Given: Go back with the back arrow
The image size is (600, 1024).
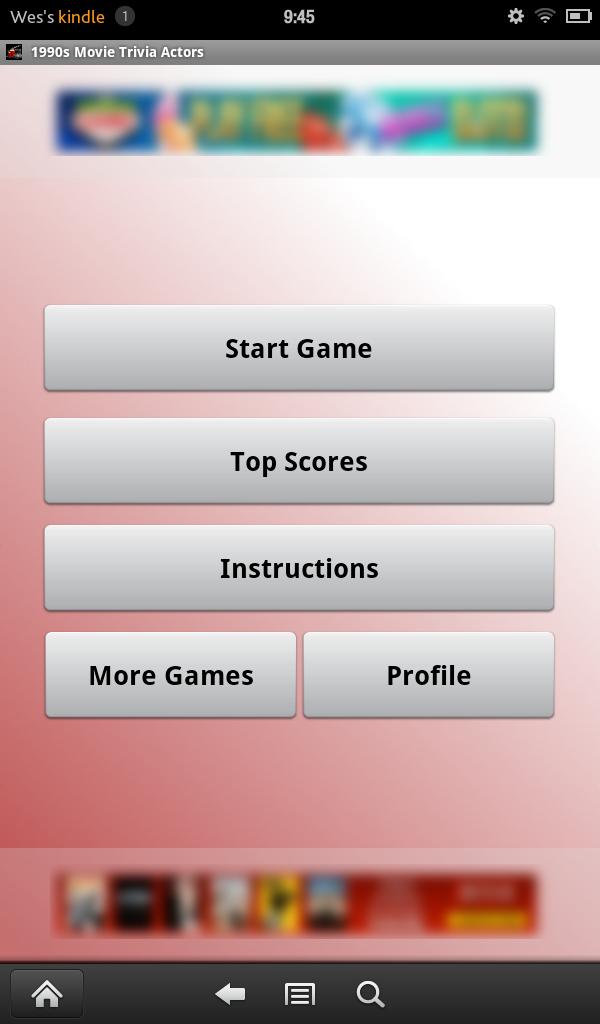Looking at the screenshot, I should tap(231, 994).
